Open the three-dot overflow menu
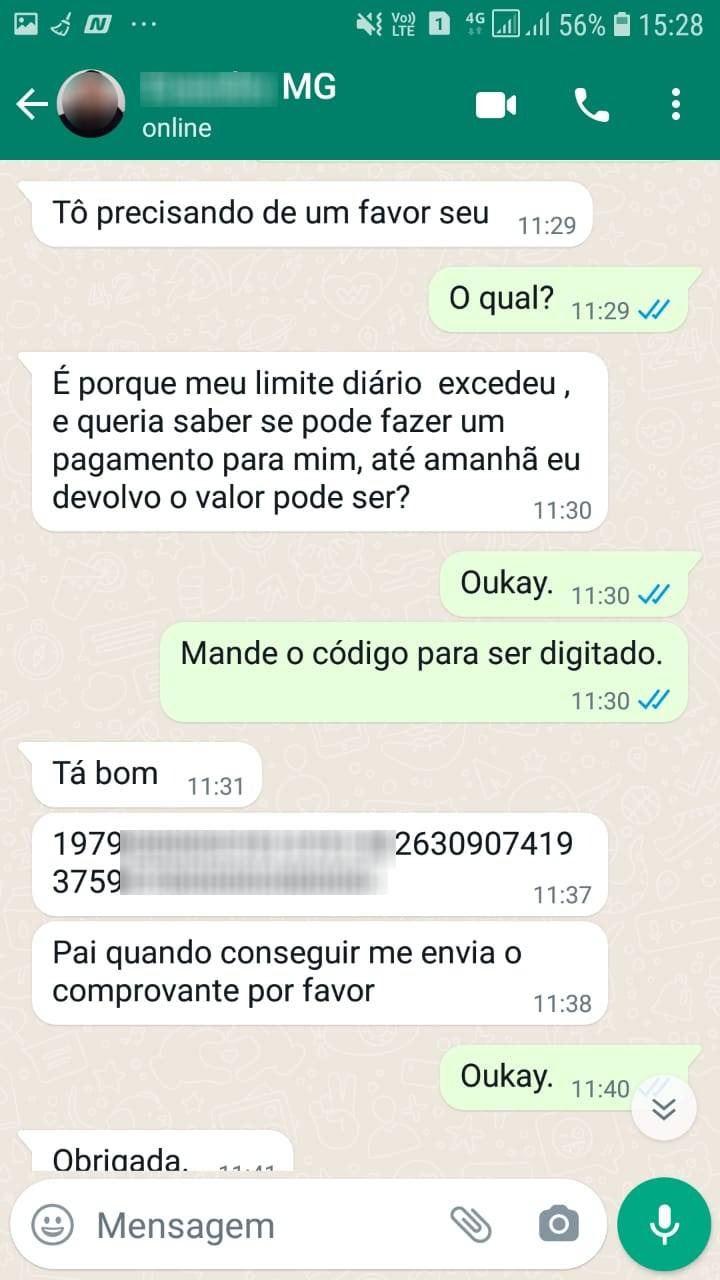 676,104
